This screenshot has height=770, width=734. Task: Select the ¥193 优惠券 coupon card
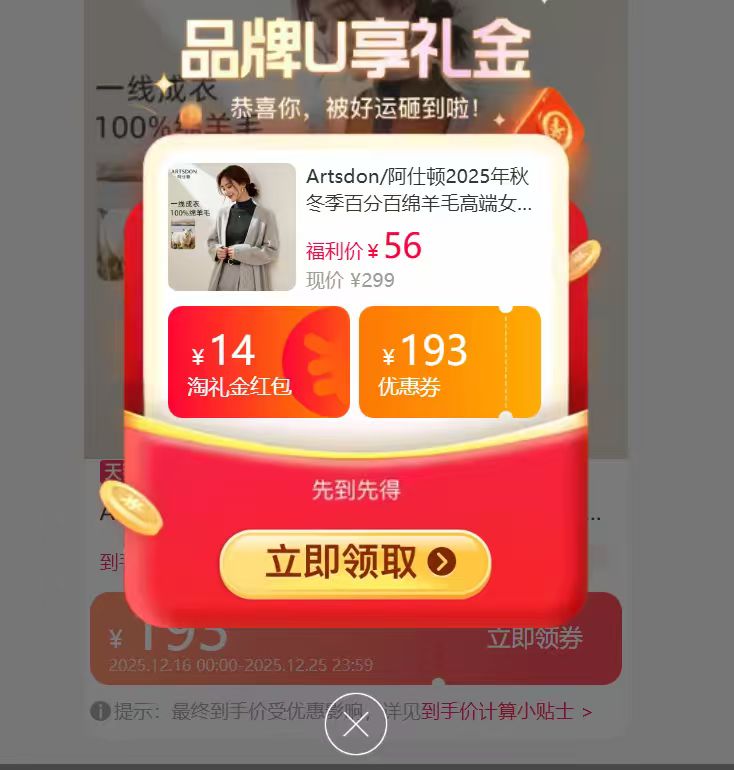pos(449,362)
